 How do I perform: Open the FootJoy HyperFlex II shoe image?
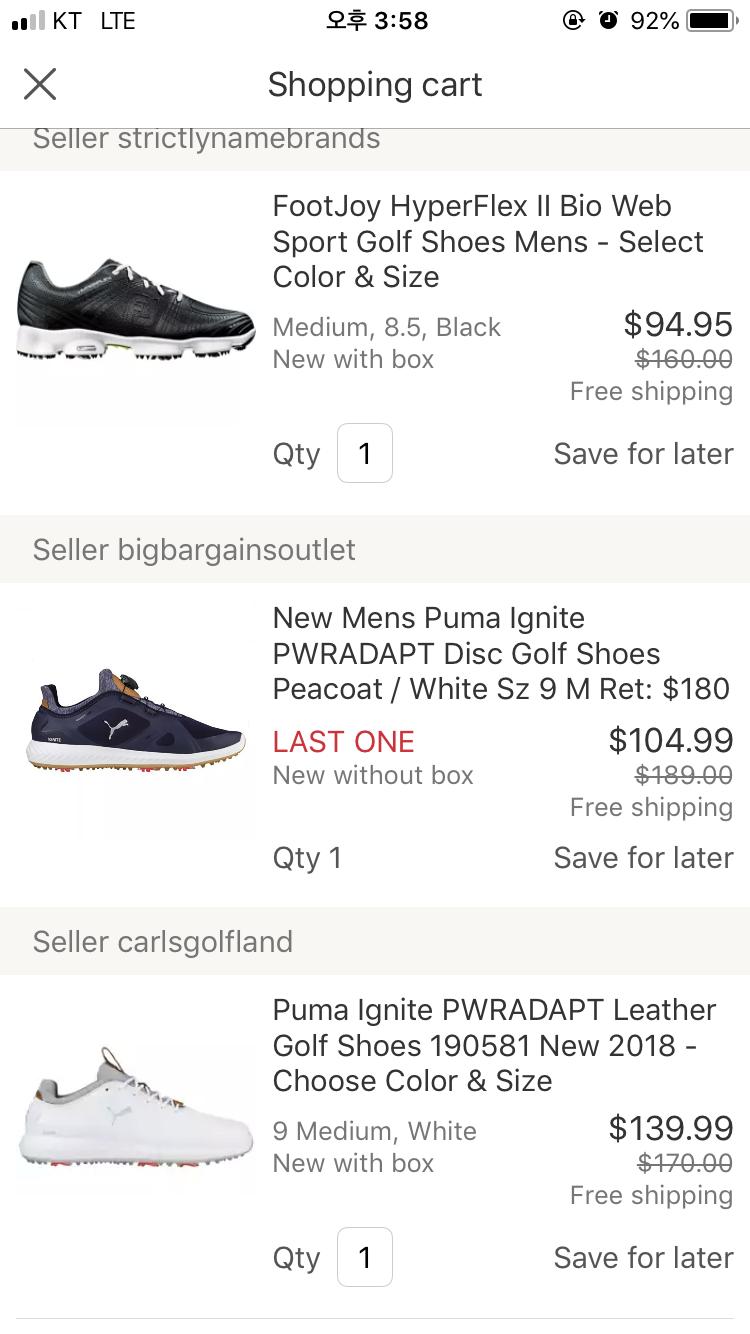(x=136, y=308)
